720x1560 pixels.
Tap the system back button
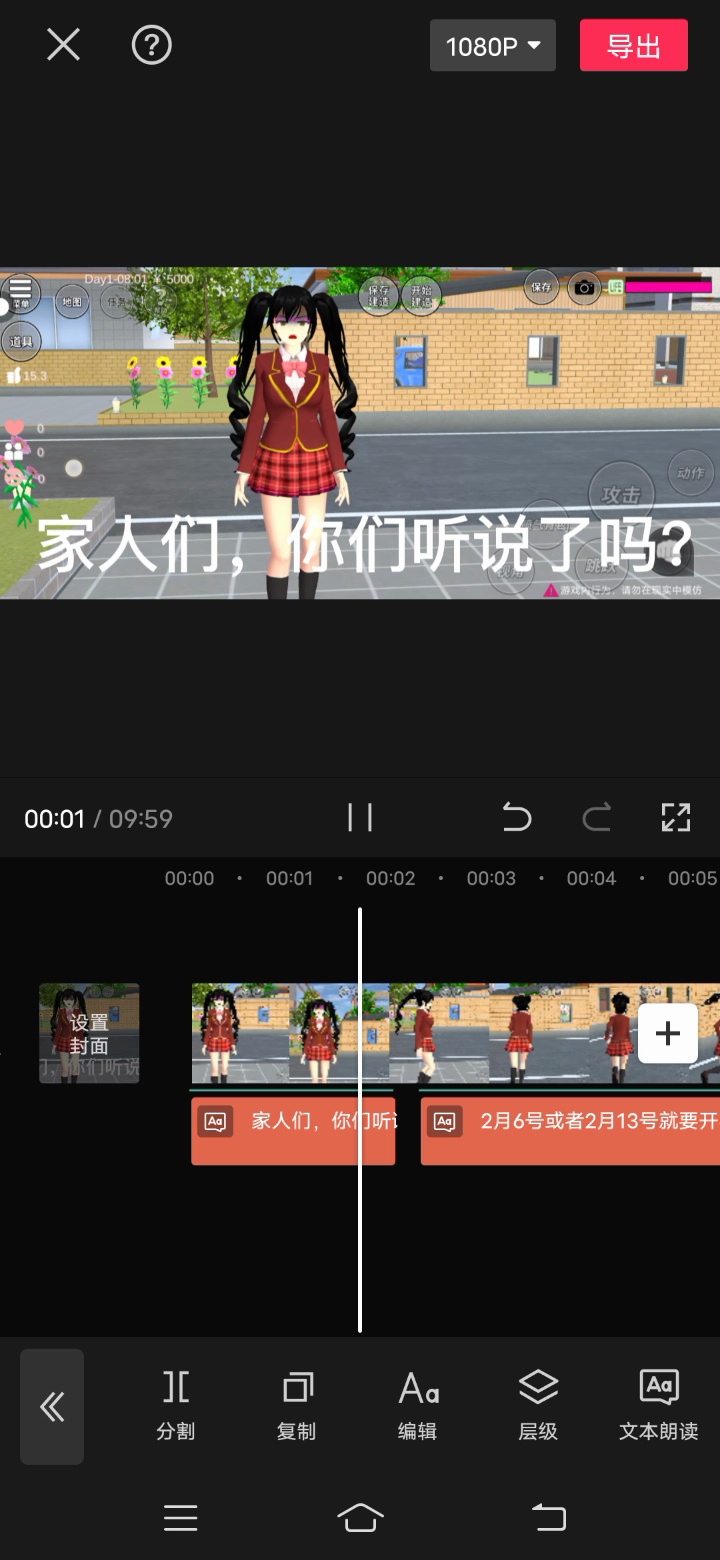pos(548,1518)
